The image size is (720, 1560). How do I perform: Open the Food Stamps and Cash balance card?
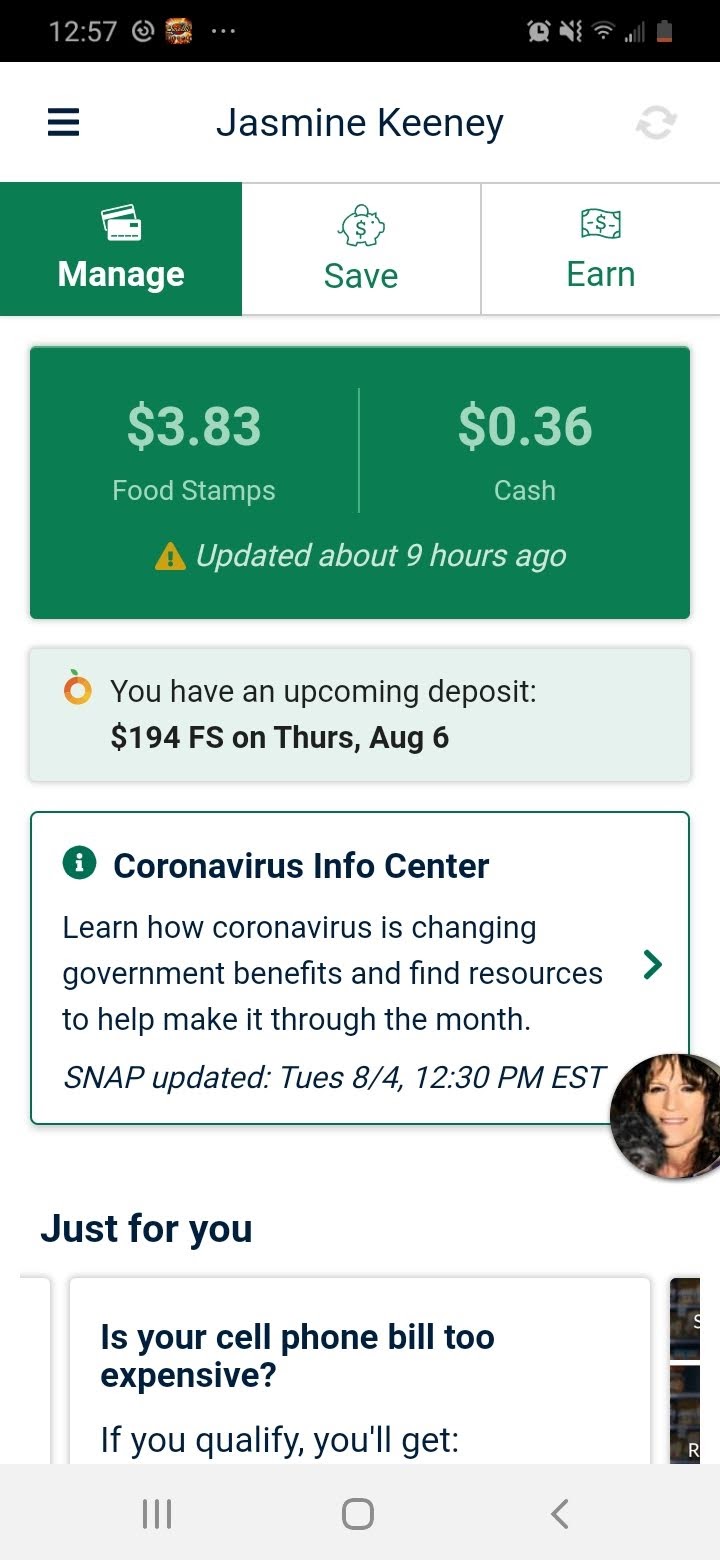pyautogui.click(x=360, y=483)
